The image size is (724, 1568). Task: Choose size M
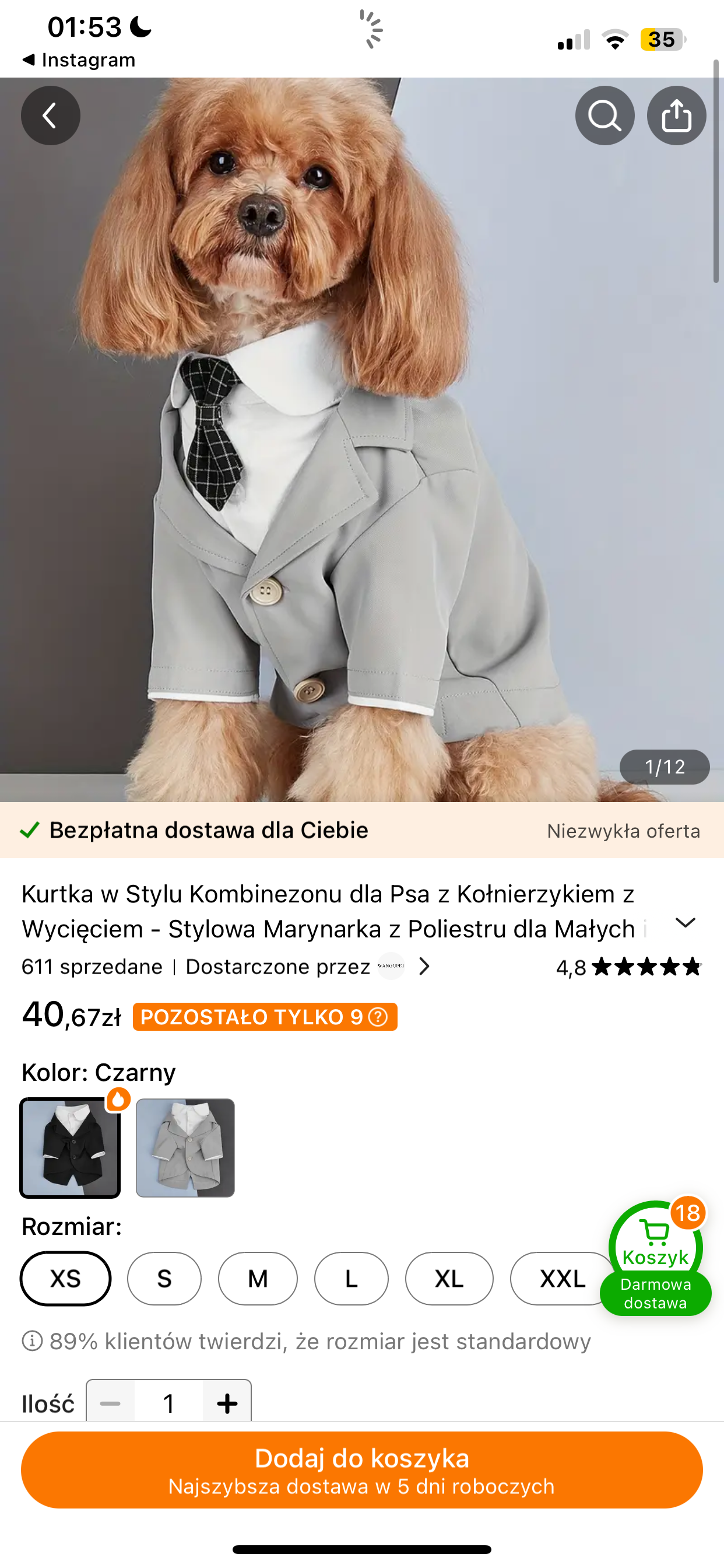coord(258,1278)
